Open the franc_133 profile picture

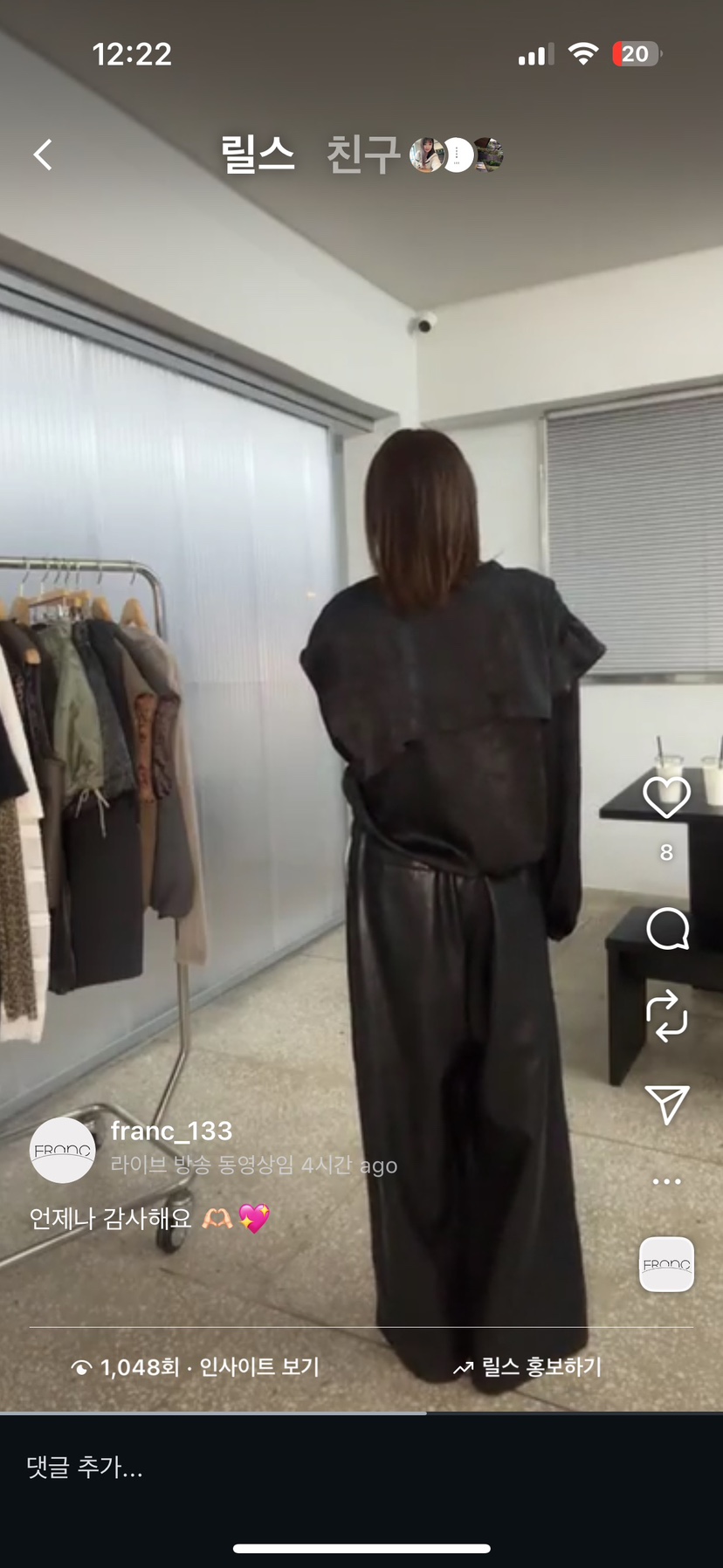[x=62, y=1150]
